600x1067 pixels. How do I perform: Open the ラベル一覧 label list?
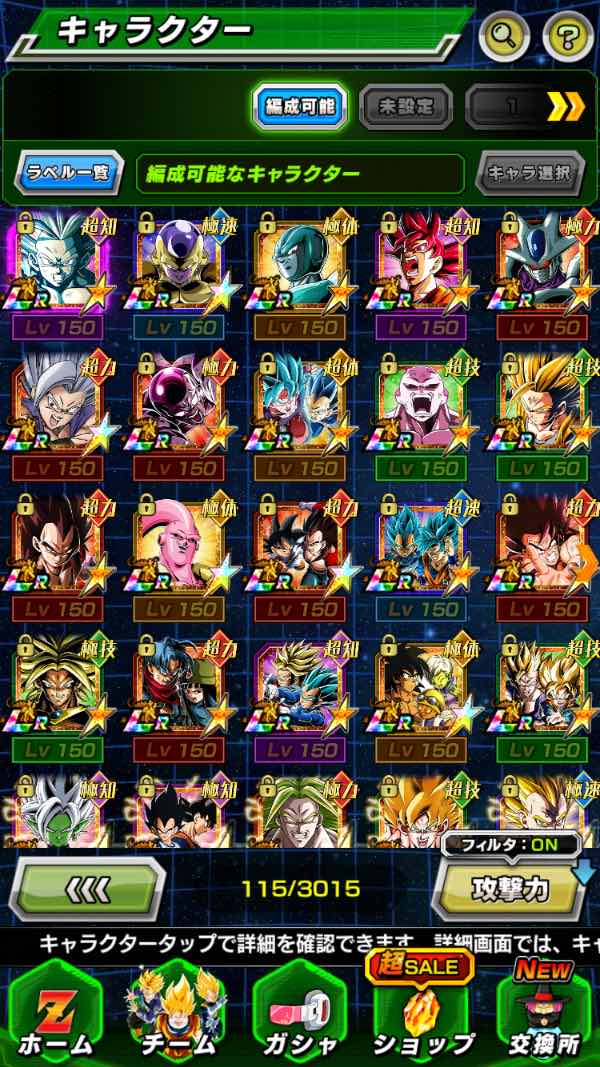coord(68,173)
